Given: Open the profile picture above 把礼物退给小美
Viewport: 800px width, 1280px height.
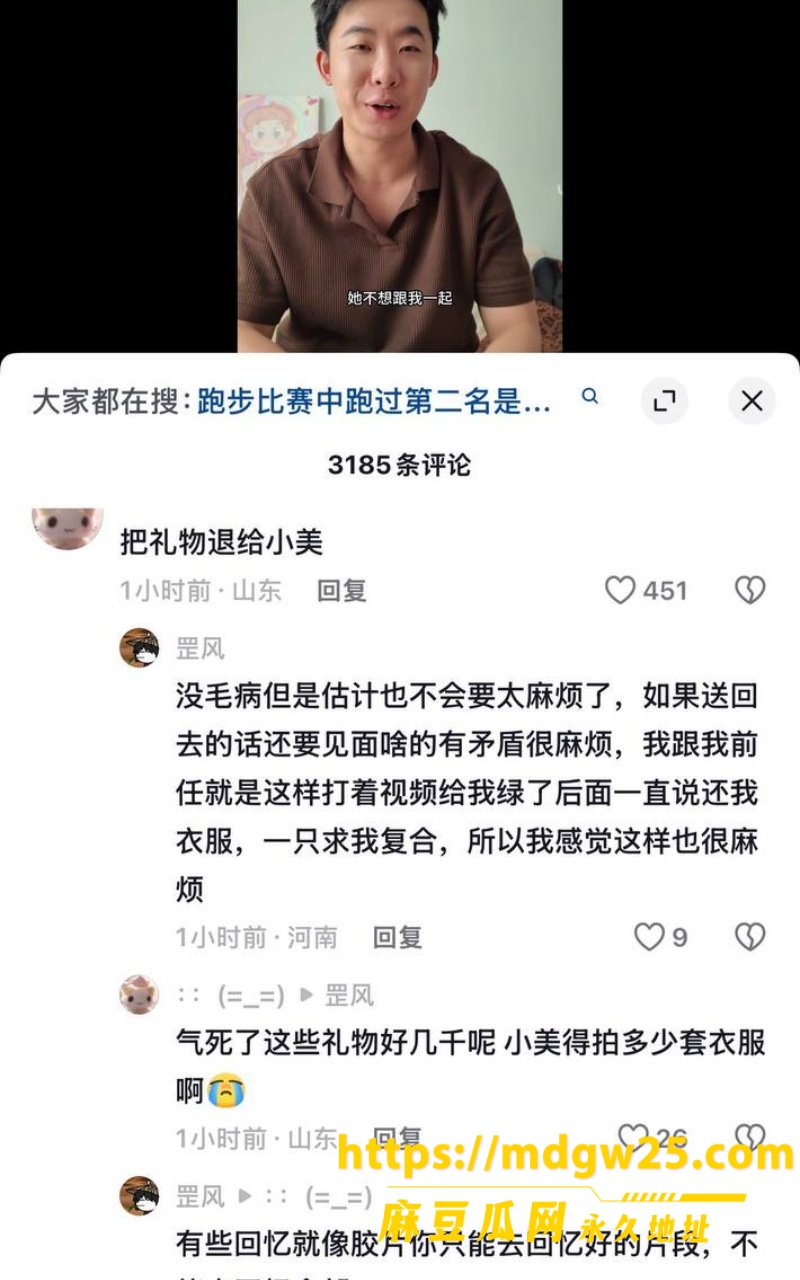Looking at the screenshot, I should coord(68,528).
